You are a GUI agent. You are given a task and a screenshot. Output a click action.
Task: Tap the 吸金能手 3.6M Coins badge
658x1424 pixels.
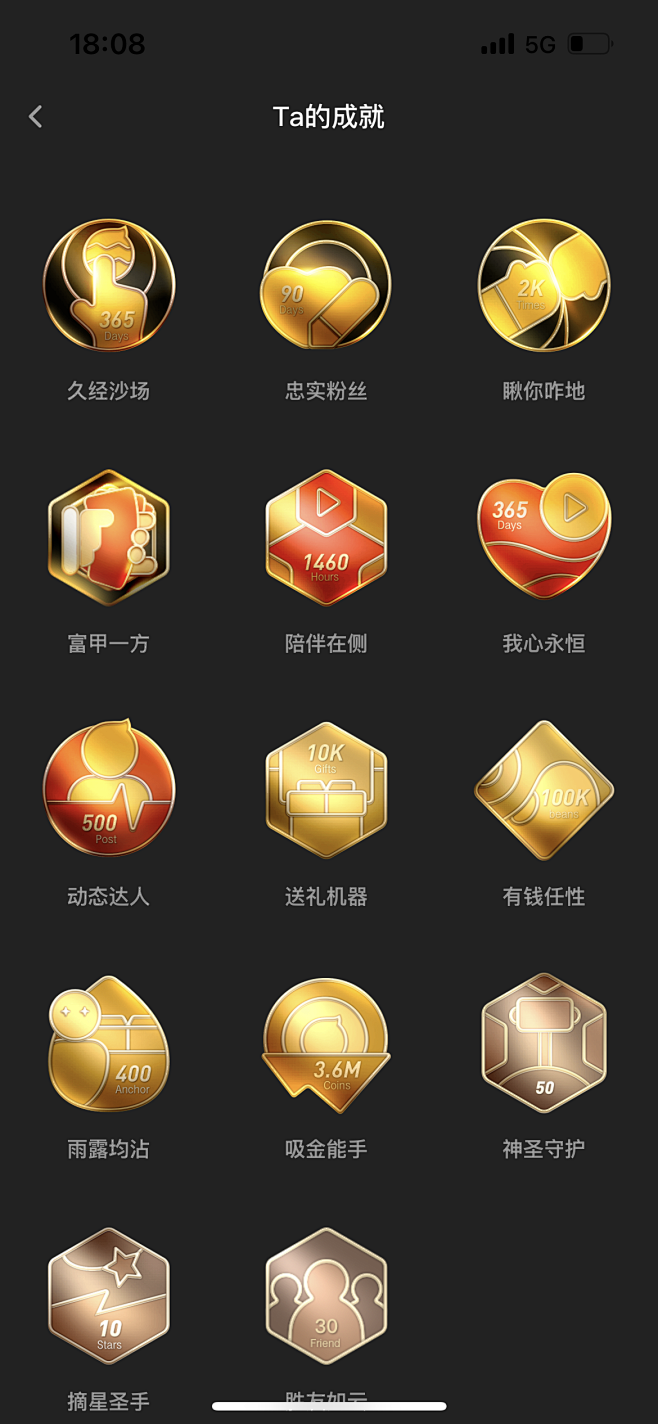coord(326,1045)
